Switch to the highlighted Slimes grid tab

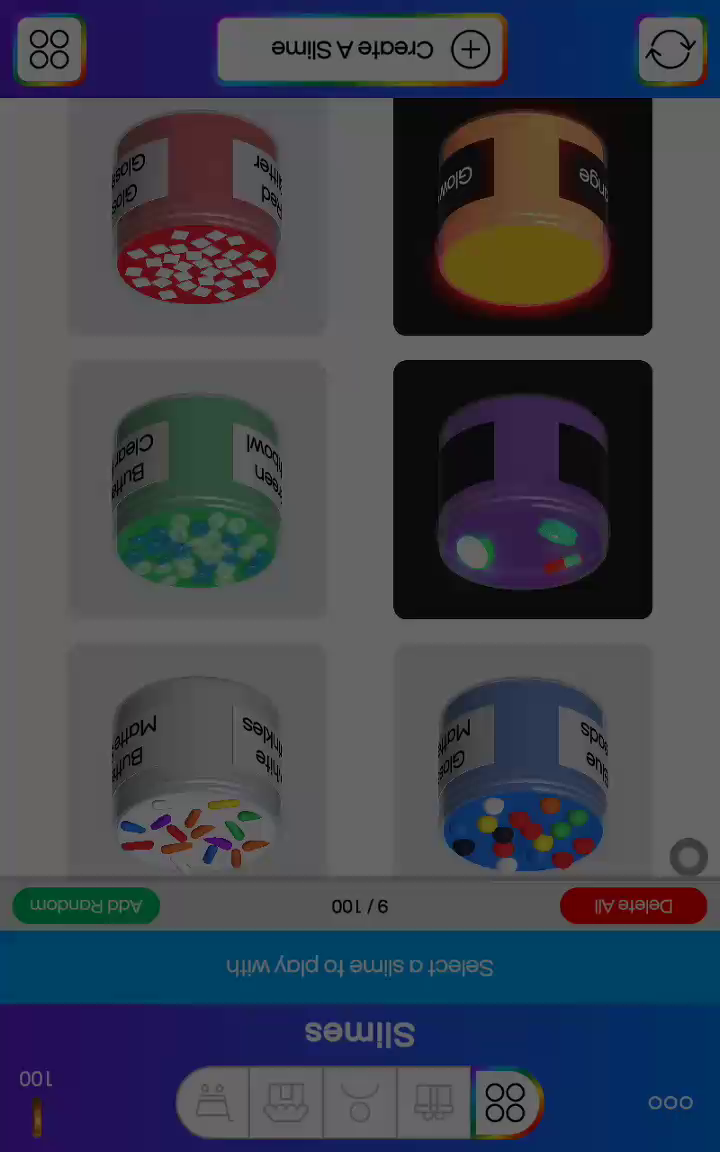505,1102
